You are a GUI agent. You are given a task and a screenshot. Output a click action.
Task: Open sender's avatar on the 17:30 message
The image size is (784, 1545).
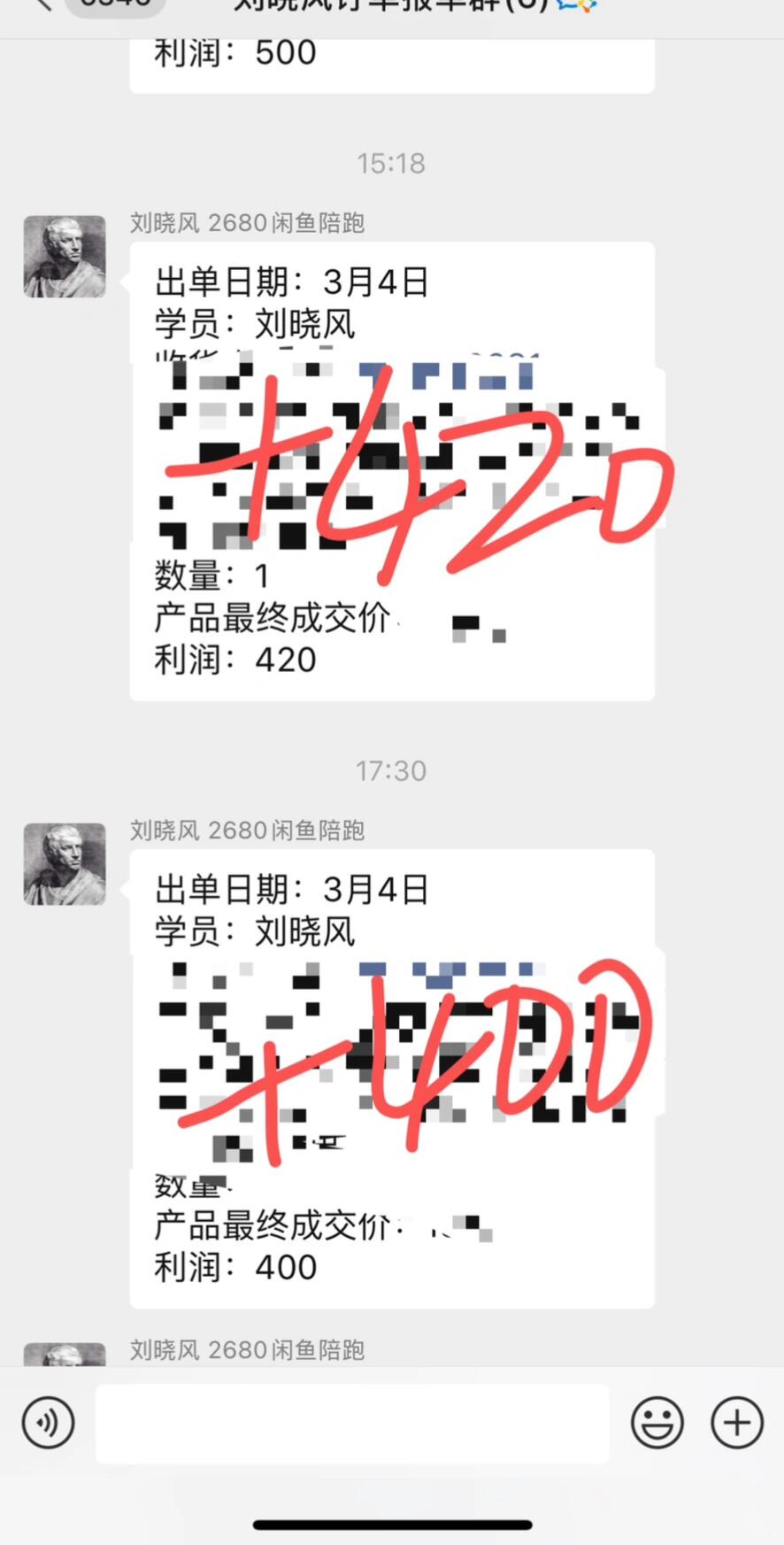(65, 863)
